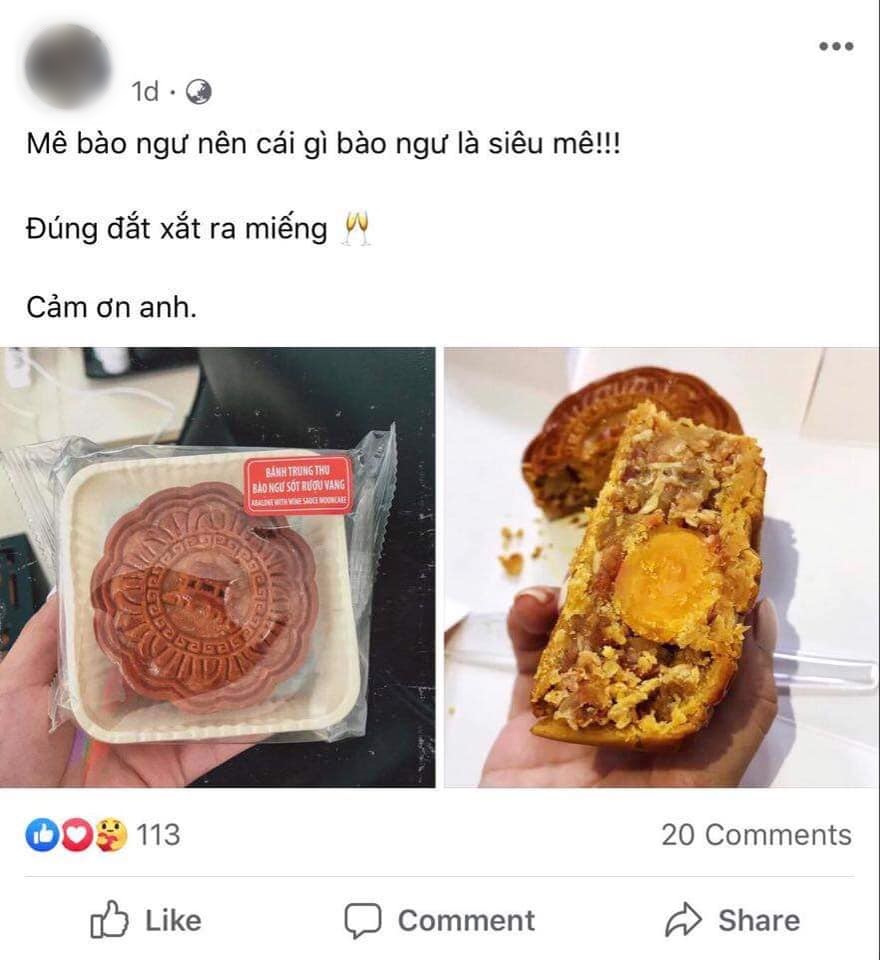Like this mooncake post
The height and width of the screenshot is (960, 880).
(x=146, y=920)
